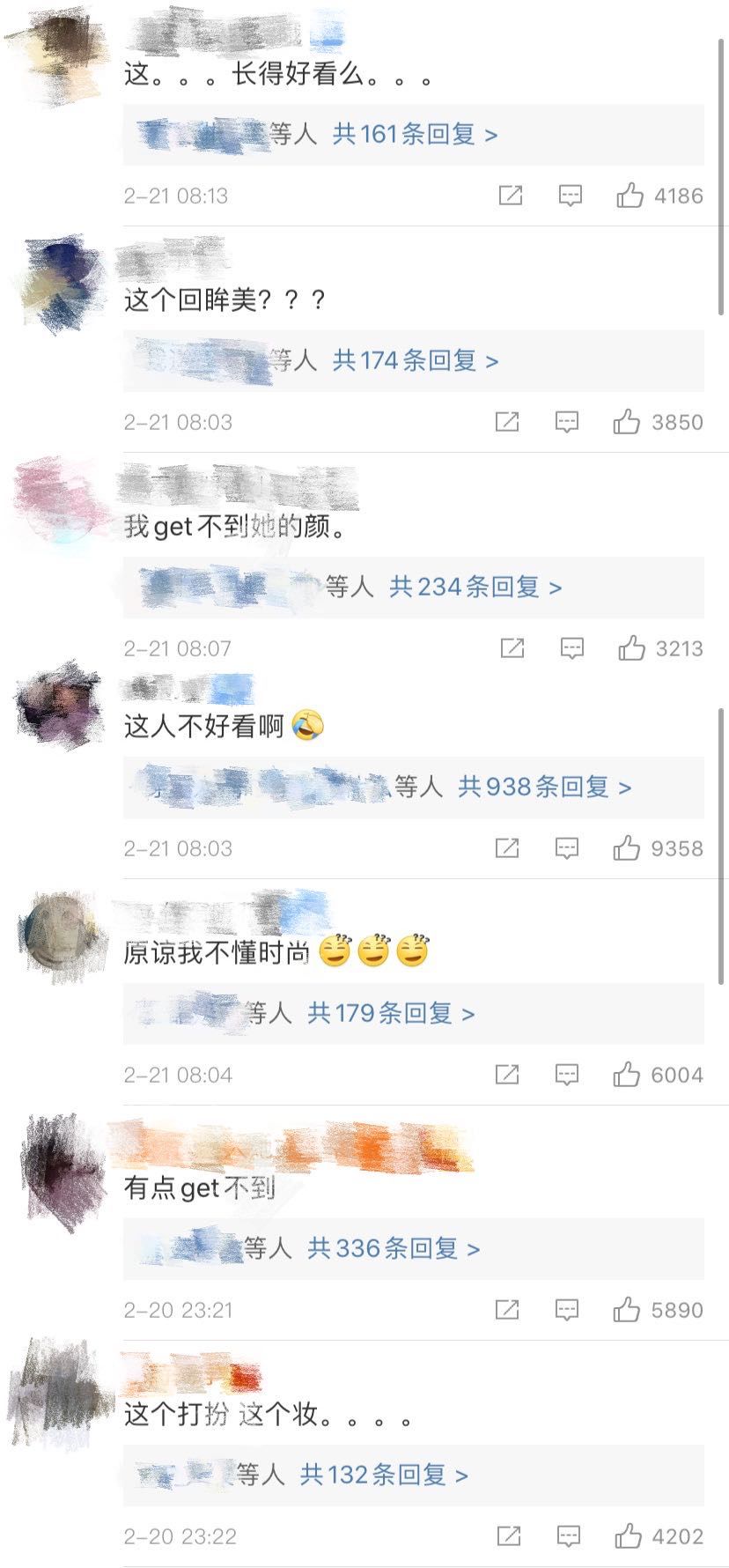The image size is (729, 1568).
Task: Repost the 原谅我不懂时尚 comment
Action: point(507,1075)
